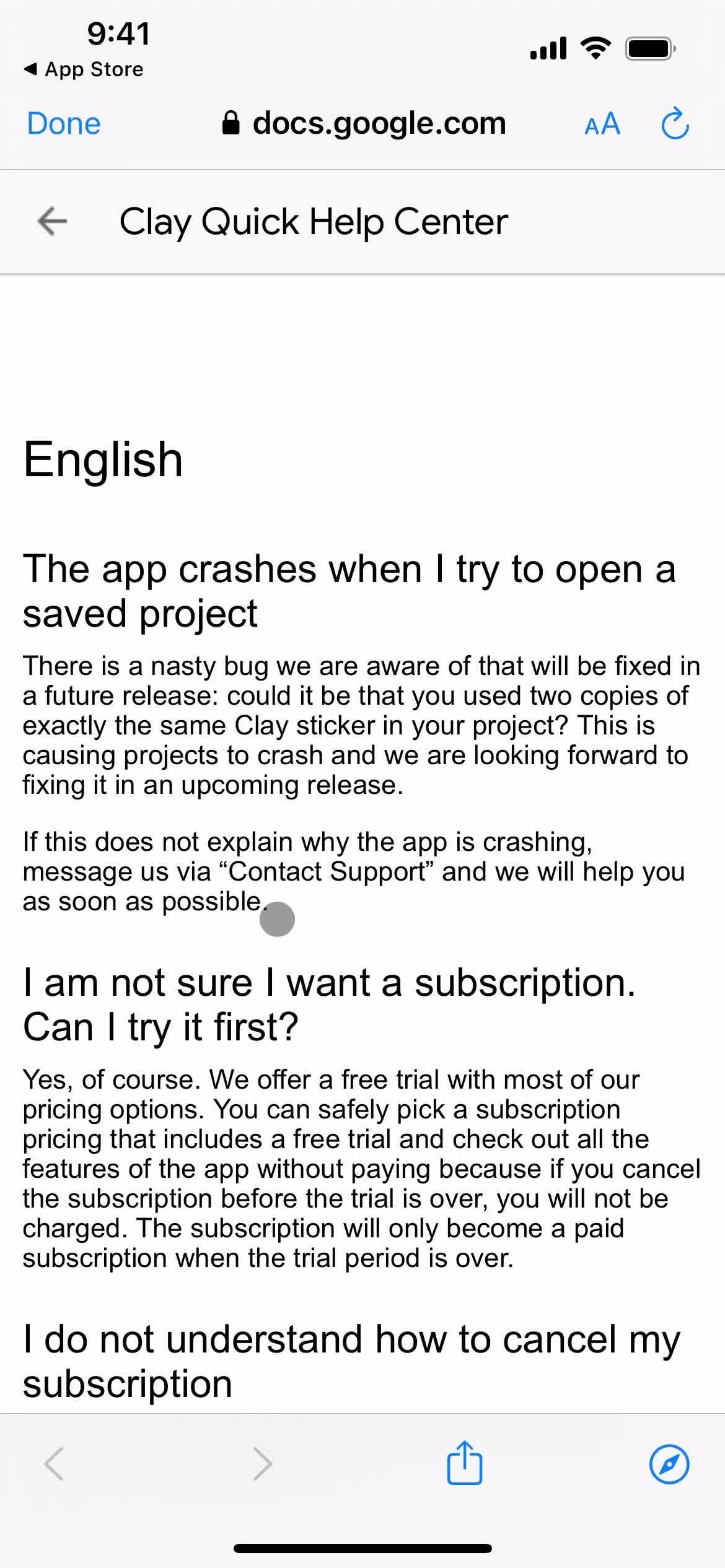
Task: Tap Done to close the browser
Action: (x=64, y=123)
